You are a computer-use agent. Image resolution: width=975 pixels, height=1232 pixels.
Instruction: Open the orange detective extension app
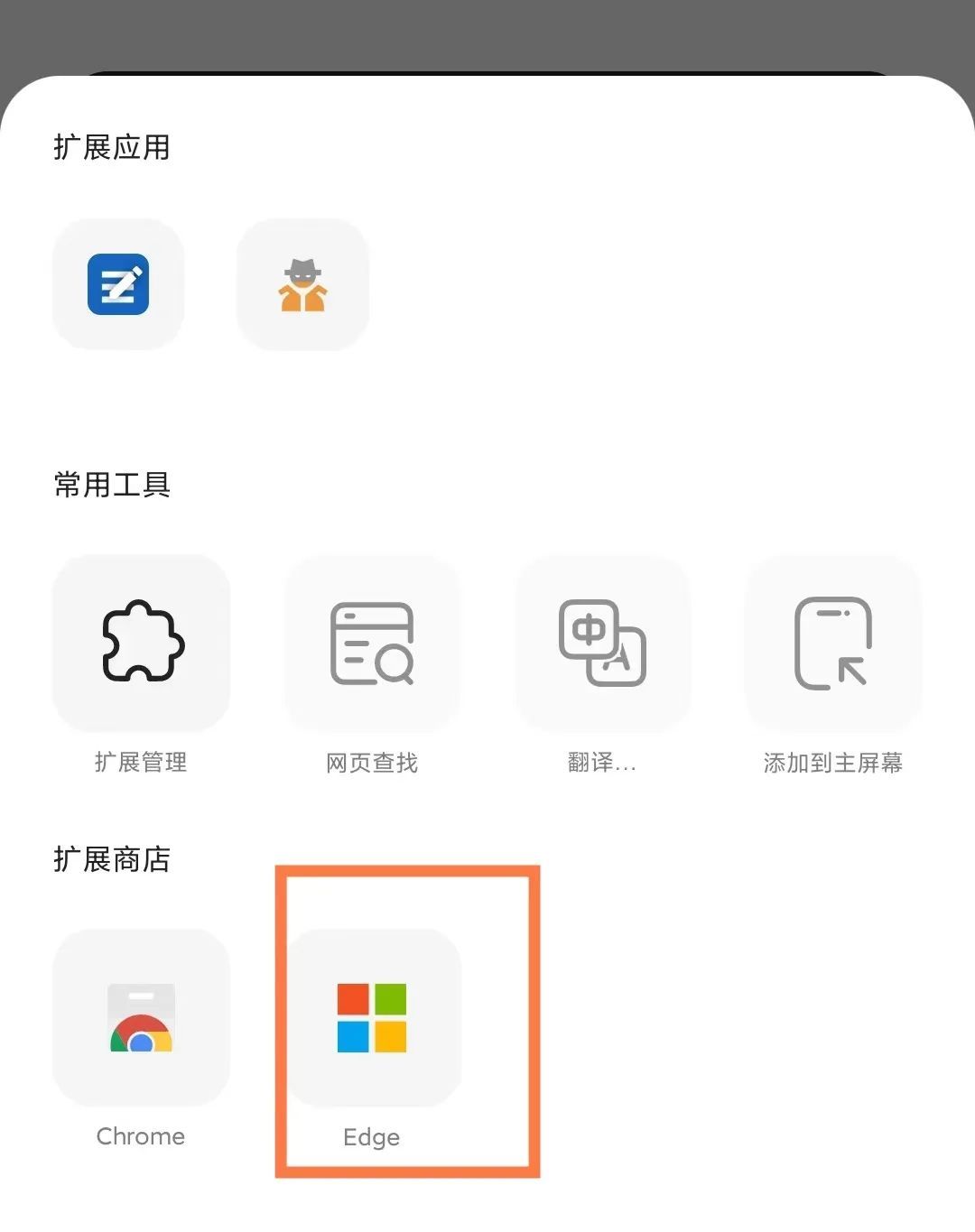pos(302,284)
